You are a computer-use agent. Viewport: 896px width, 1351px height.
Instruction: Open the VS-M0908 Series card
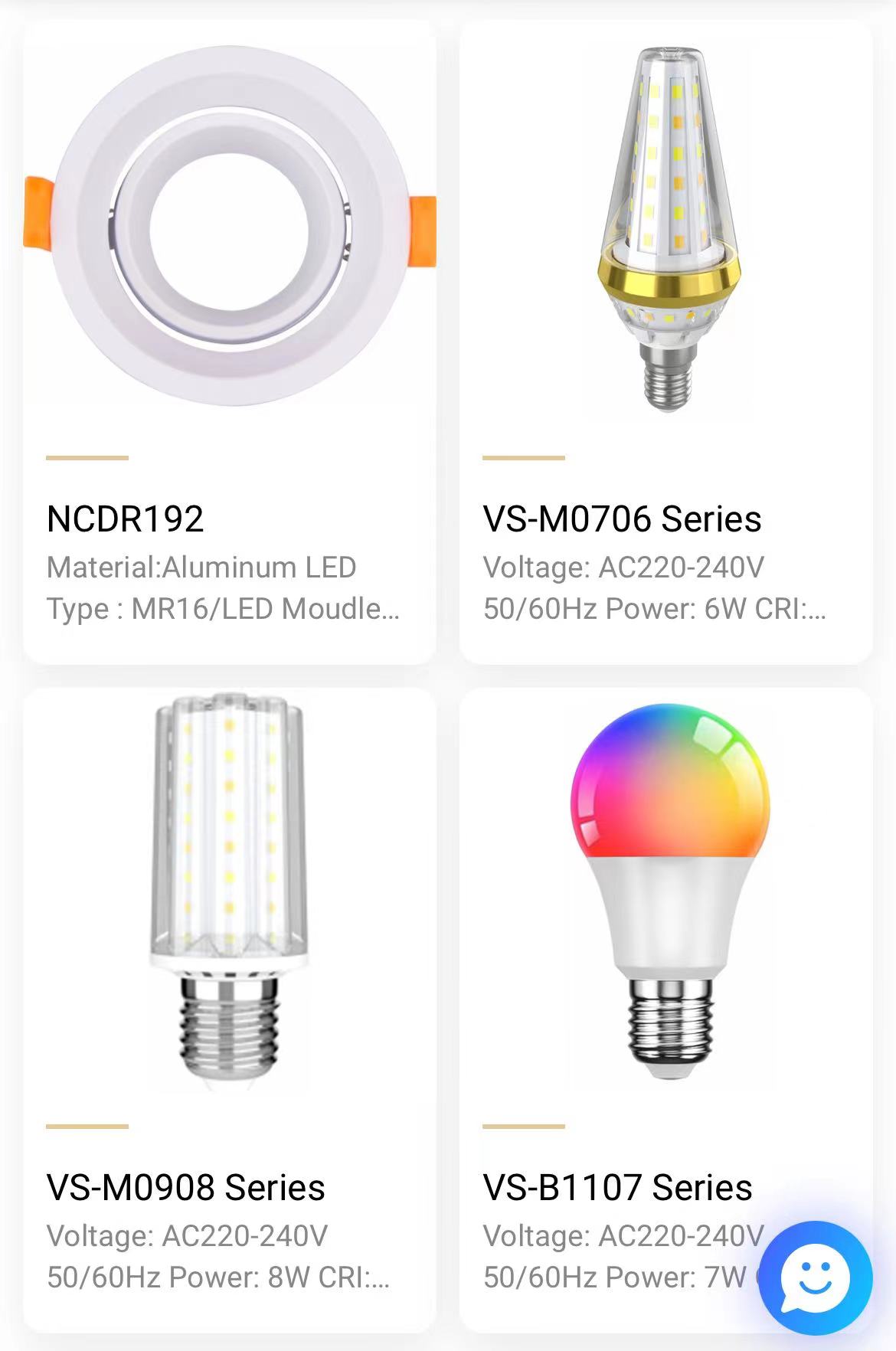(229, 1009)
